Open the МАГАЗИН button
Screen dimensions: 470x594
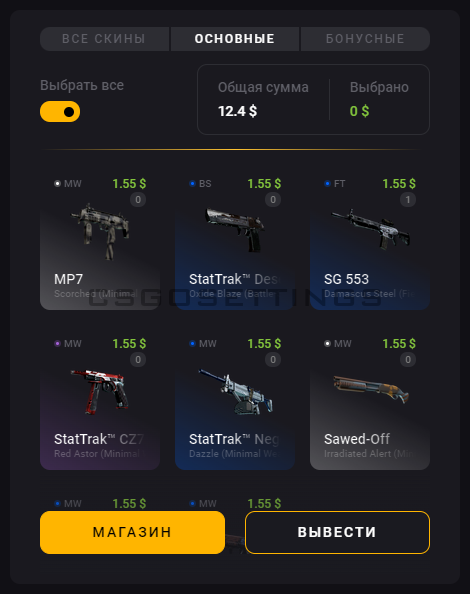[133, 532]
